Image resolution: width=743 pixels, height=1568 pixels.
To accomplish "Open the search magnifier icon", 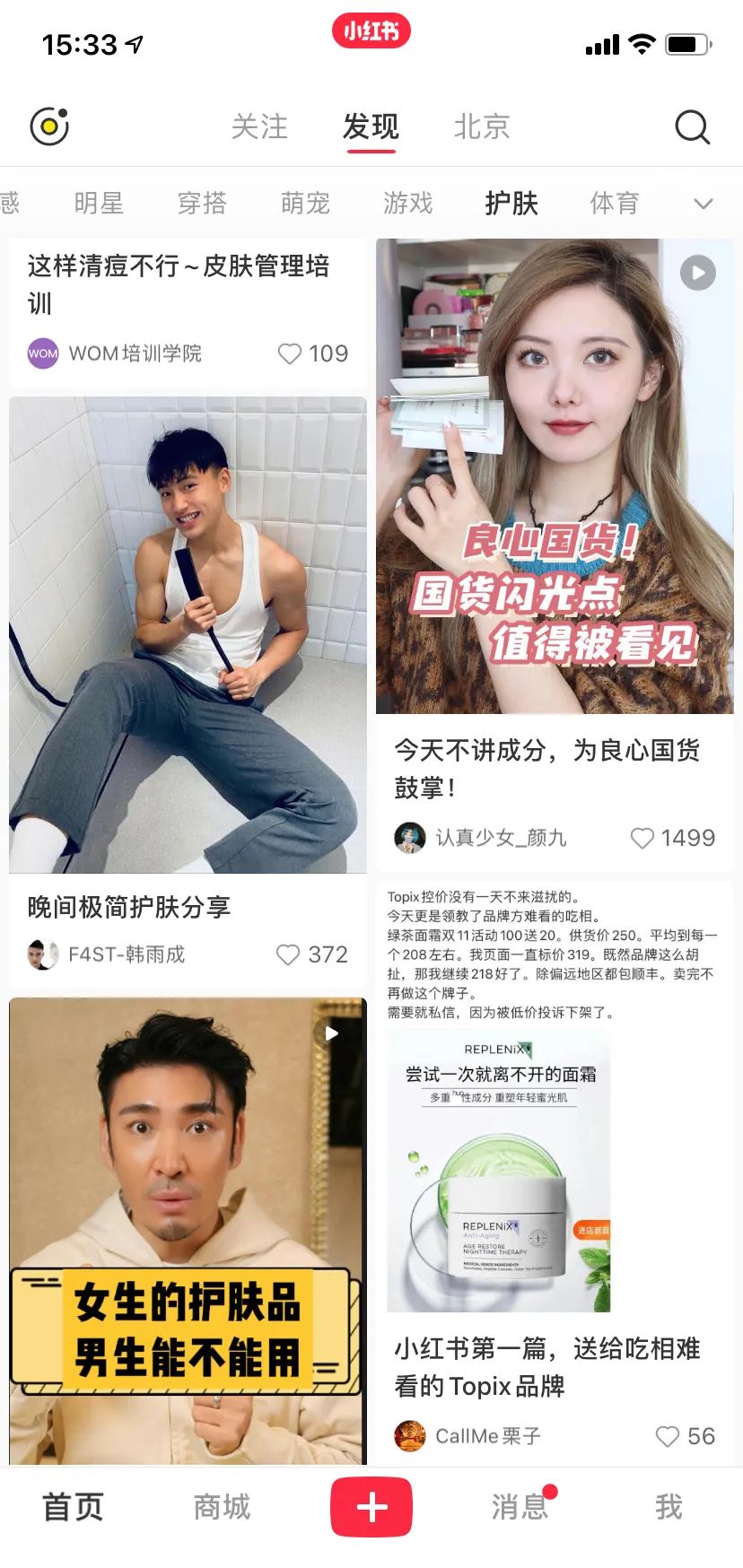I will pyautogui.click(x=692, y=127).
